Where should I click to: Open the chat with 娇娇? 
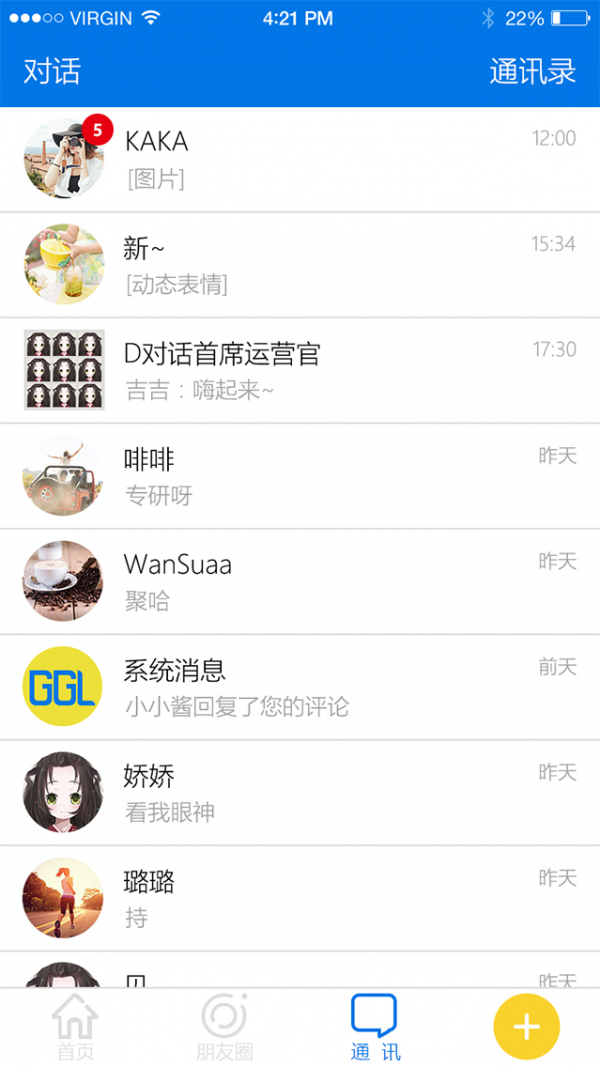point(300,792)
